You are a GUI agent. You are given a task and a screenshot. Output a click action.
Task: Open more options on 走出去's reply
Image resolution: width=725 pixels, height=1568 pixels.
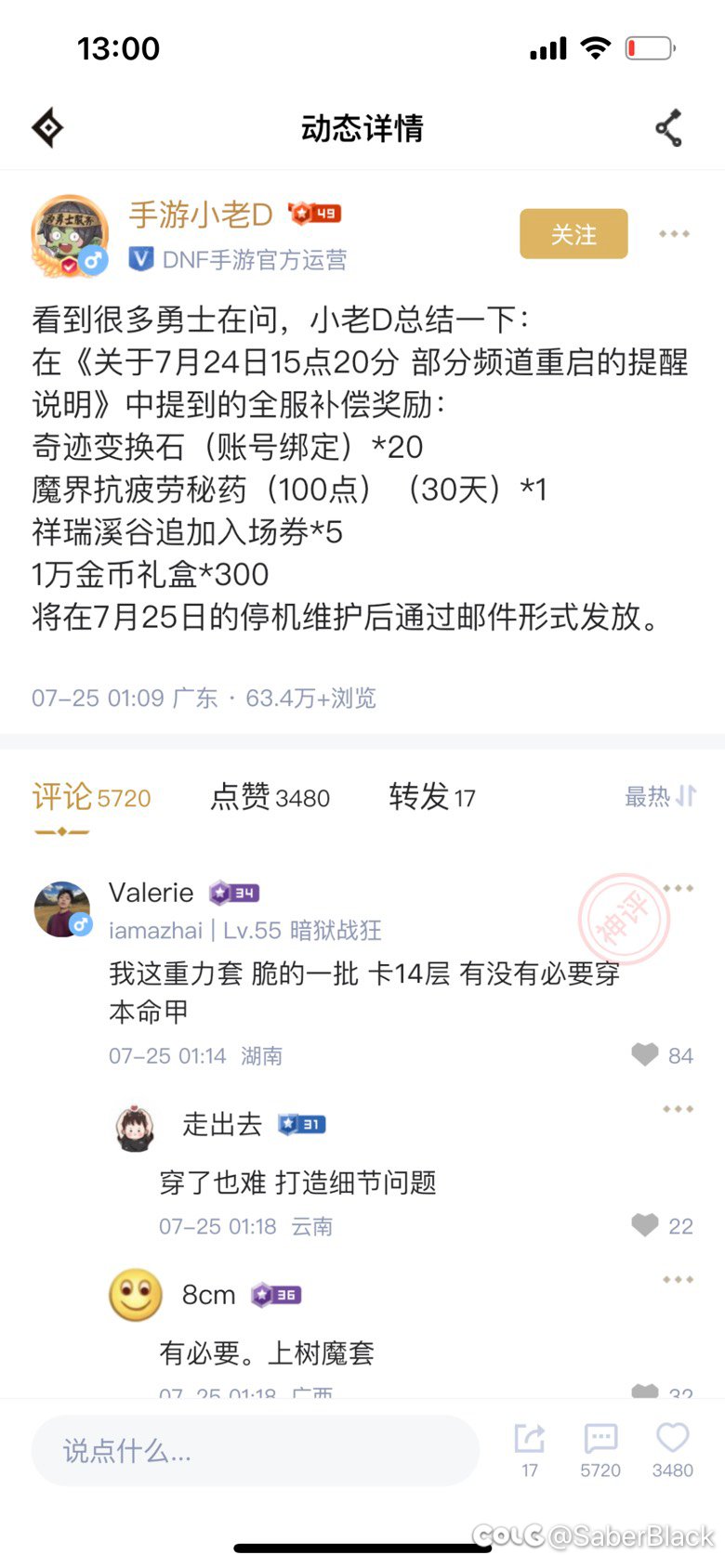678,1109
